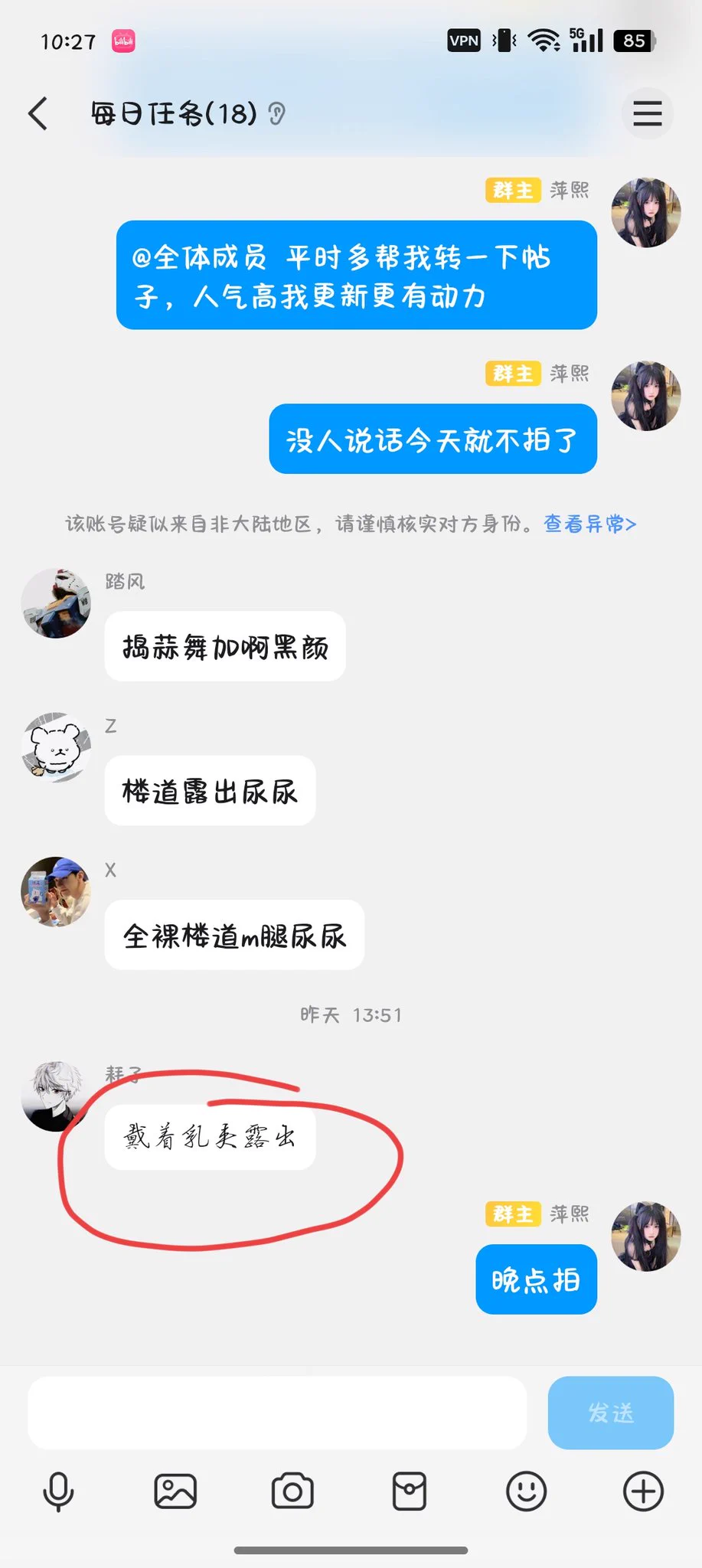This screenshot has width=702, height=1568.
Task: View 踏风's profile avatar
Action: (x=56, y=603)
